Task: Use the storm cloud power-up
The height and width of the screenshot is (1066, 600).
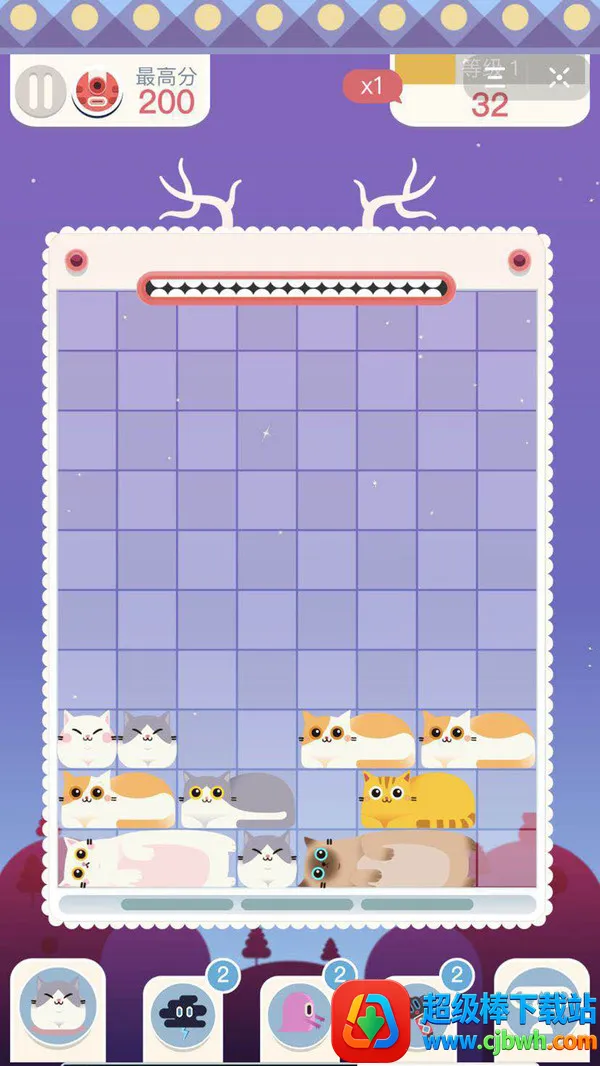Action: [182, 1014]
